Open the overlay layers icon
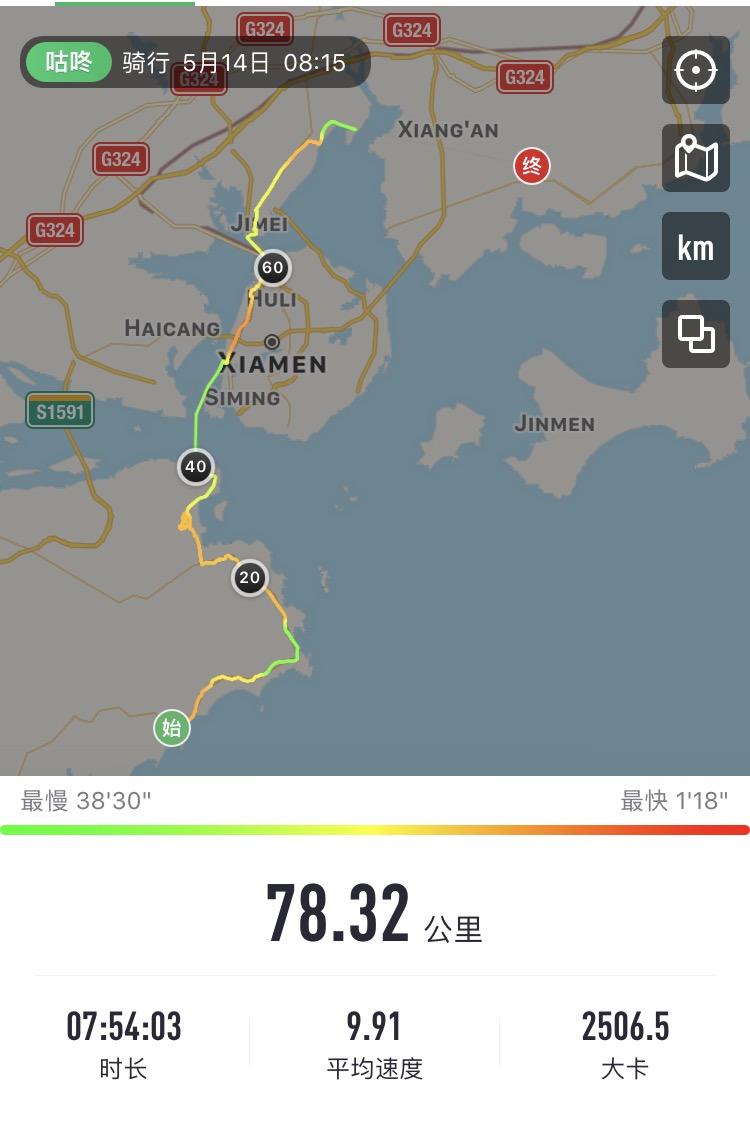Screen dimensions: 750x1133 (696, 334)
